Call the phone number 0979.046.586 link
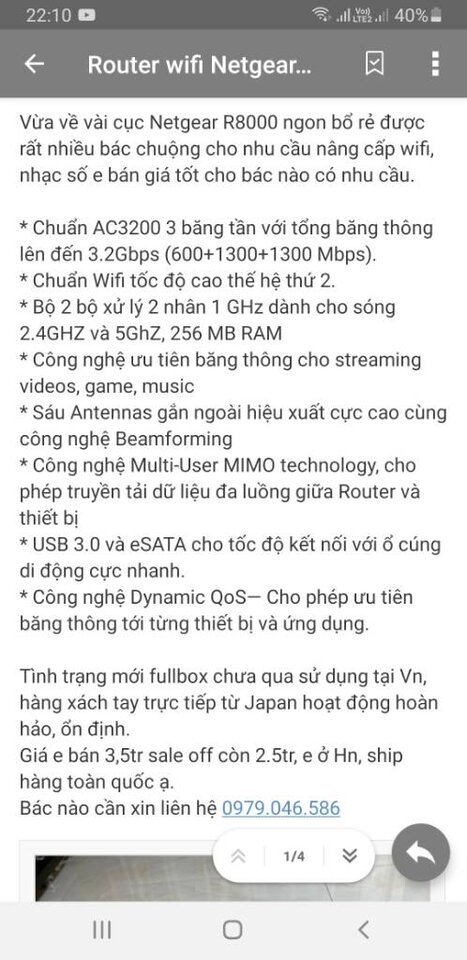Screen dimensions: 467x960 tap(280, 808)
